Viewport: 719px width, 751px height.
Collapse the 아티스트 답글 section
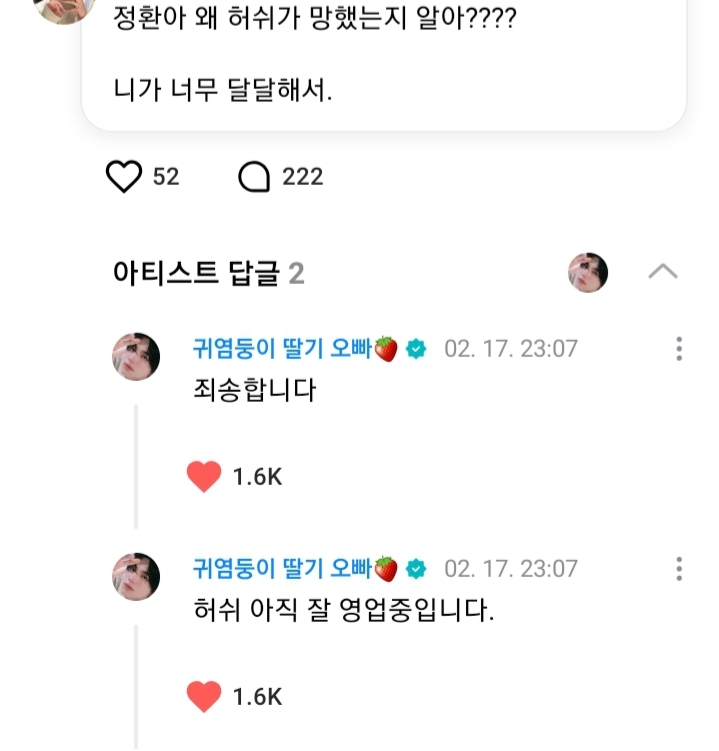(x=663, y=272)
